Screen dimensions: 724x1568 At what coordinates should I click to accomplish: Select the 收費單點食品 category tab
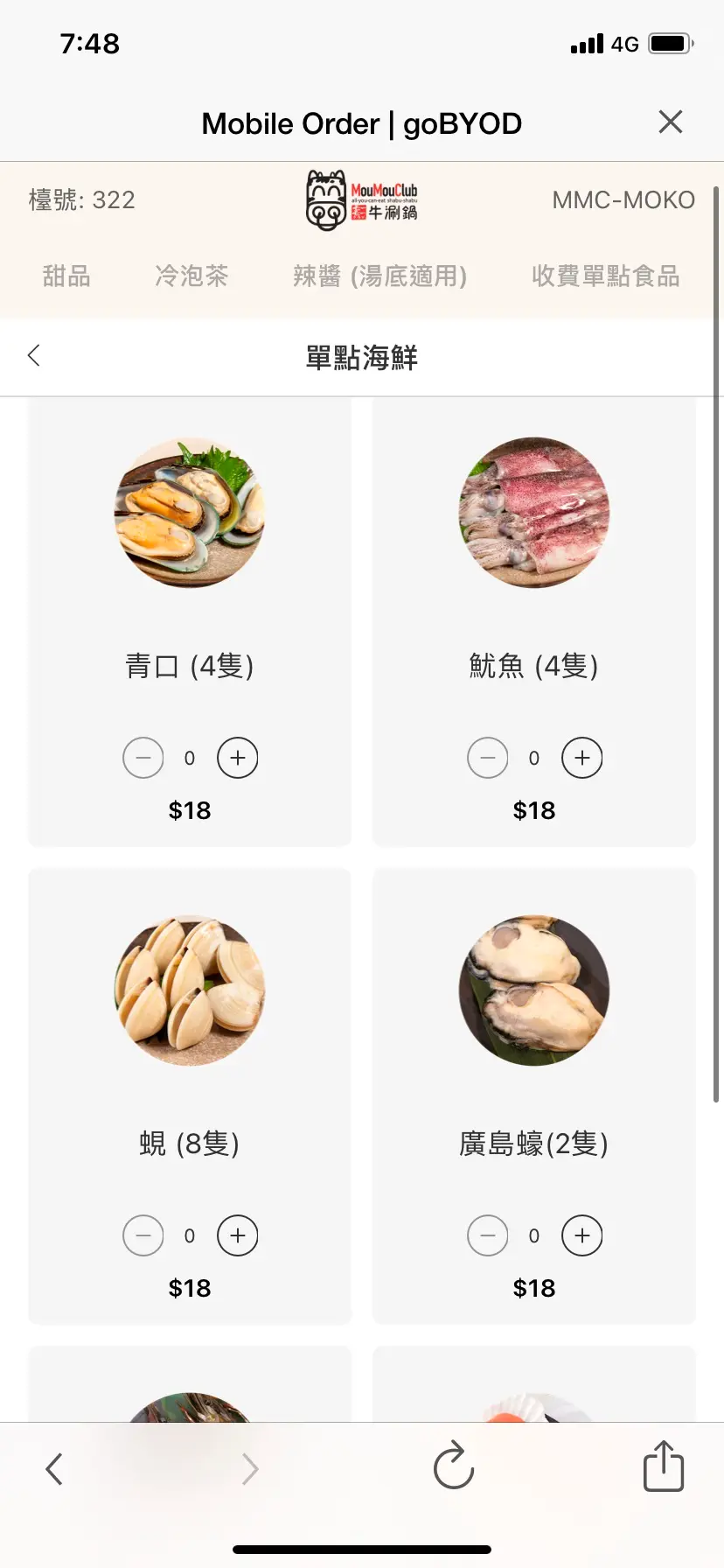(605, 276)
